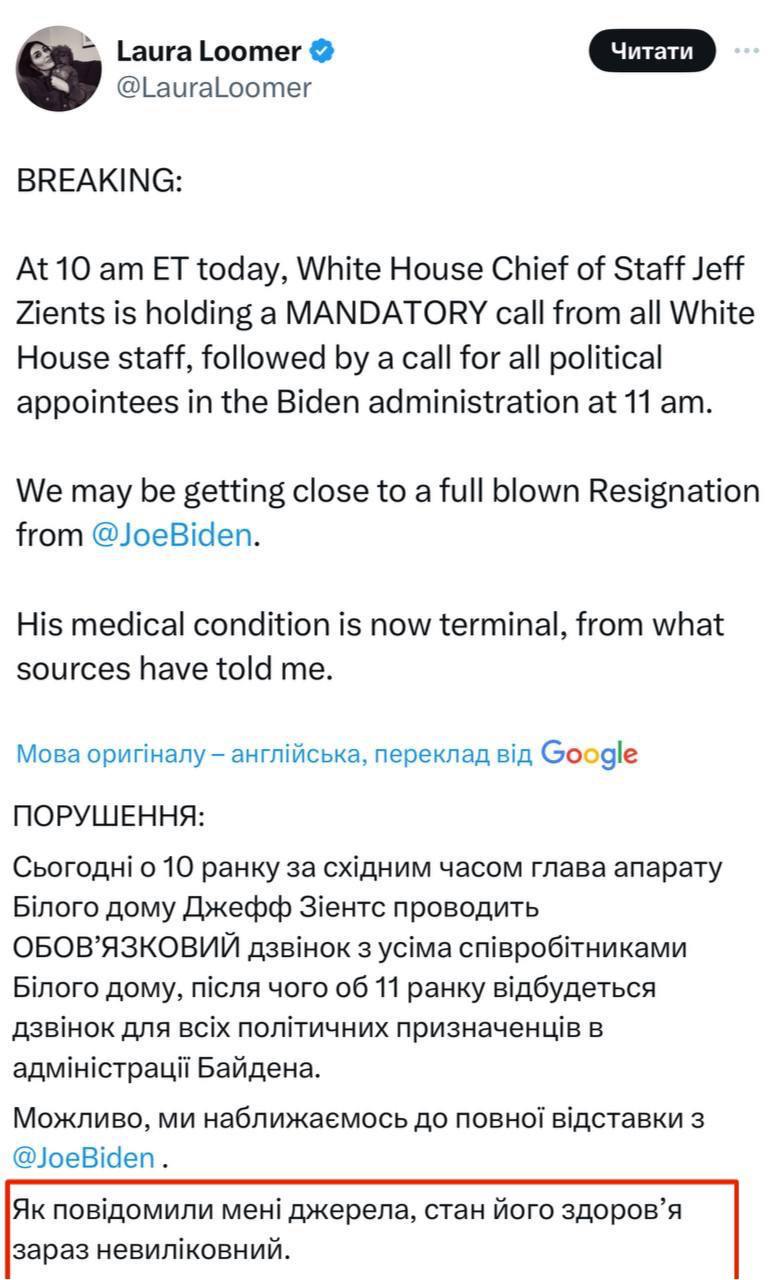Open Laura Loomer's profile picture
Viewport: 779px width, 1280px height.
pyautogui.click(x=57, y=69)
